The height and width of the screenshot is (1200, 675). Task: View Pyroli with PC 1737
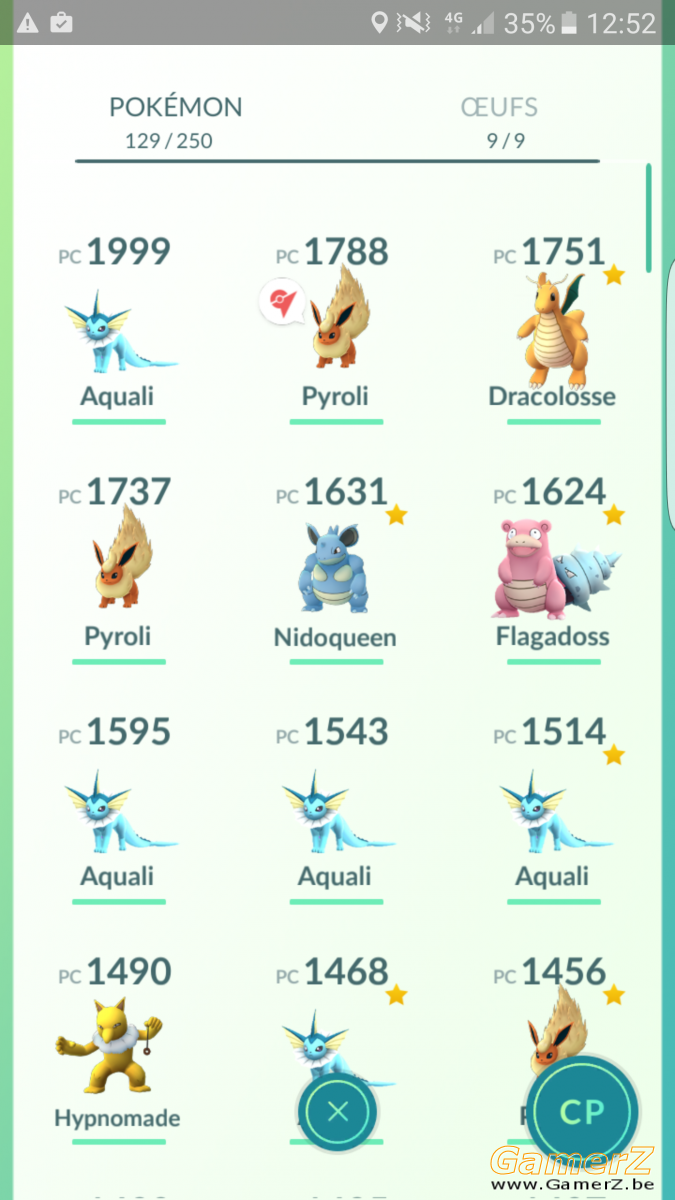point(118,568)
